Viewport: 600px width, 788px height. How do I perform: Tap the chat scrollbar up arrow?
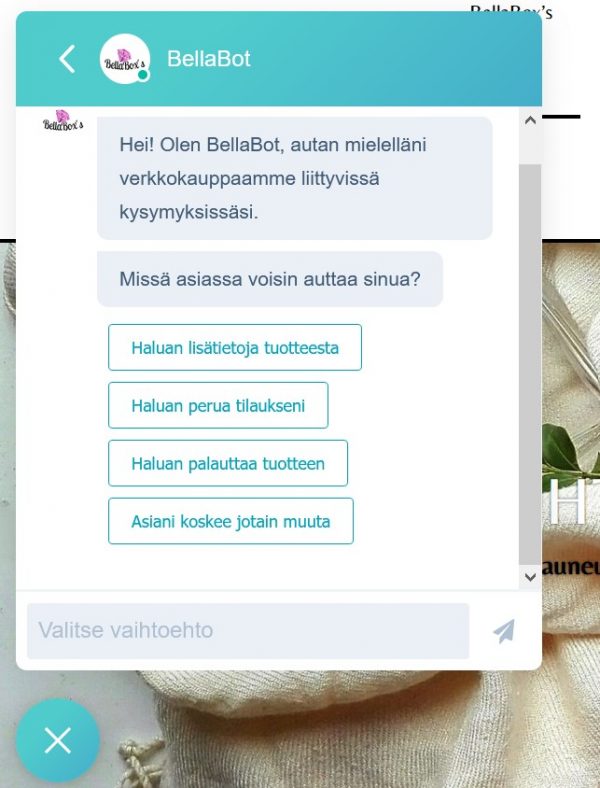point(530,121)
